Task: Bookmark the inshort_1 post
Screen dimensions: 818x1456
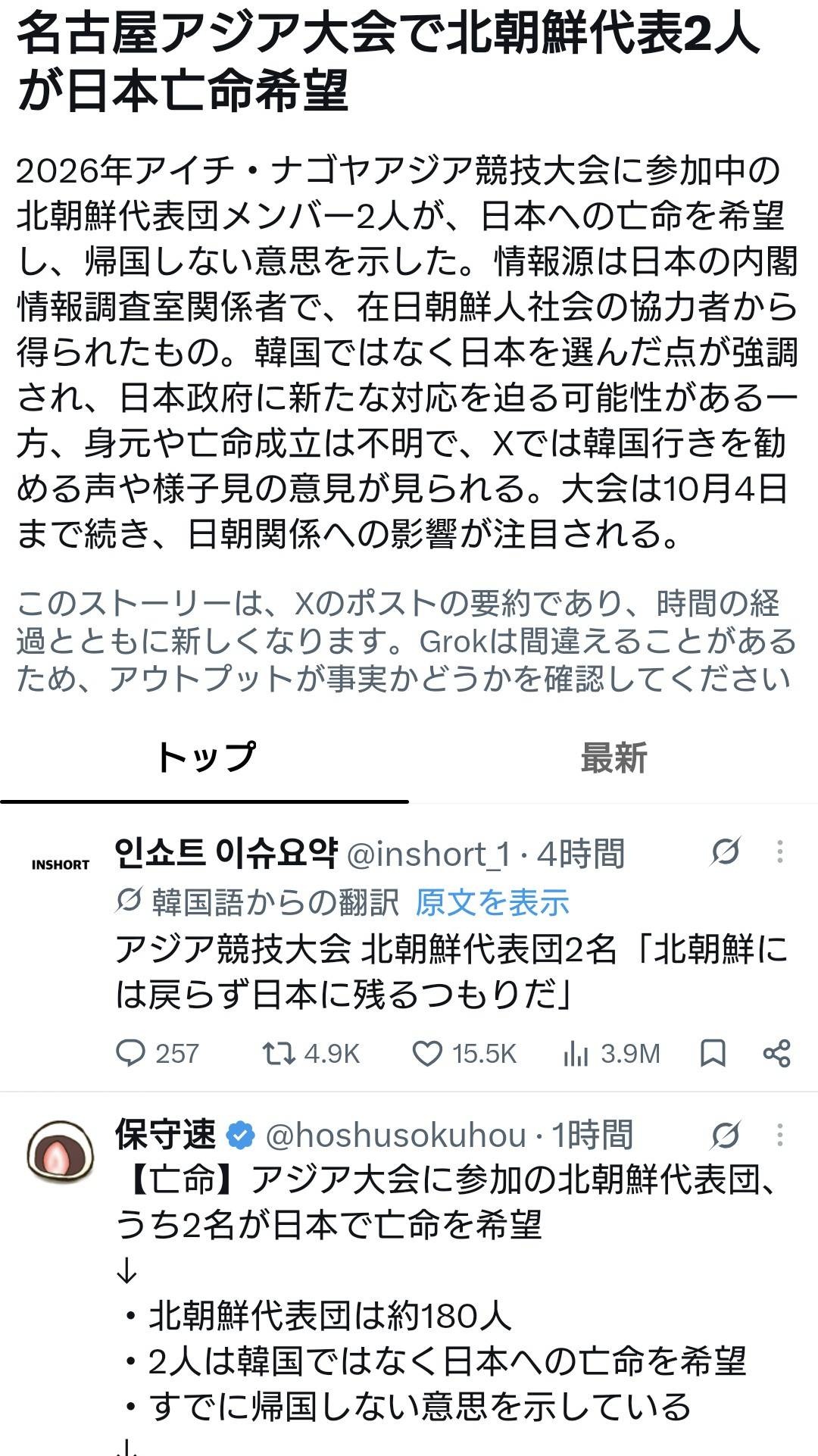Action: click(x=713, y=1053)
